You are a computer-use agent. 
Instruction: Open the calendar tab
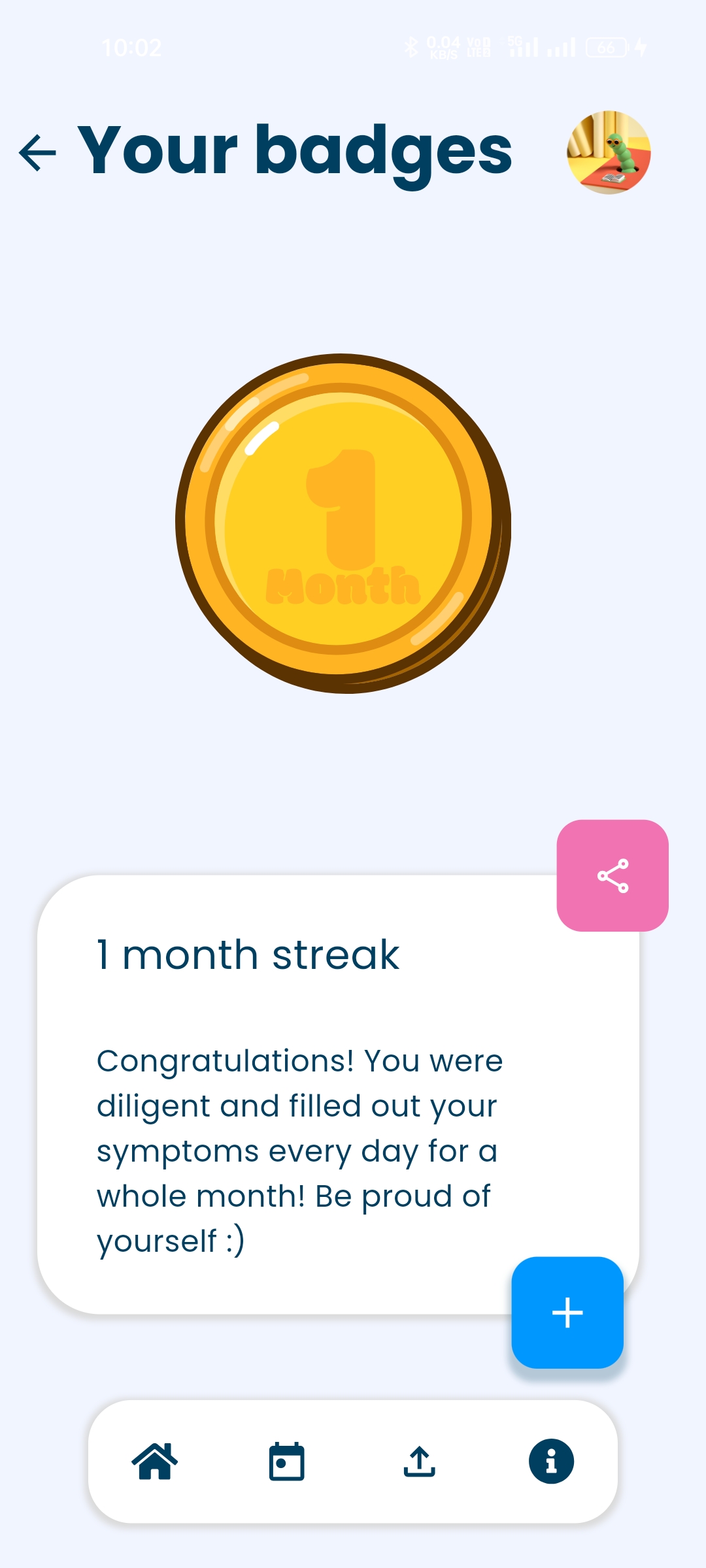287,1462
